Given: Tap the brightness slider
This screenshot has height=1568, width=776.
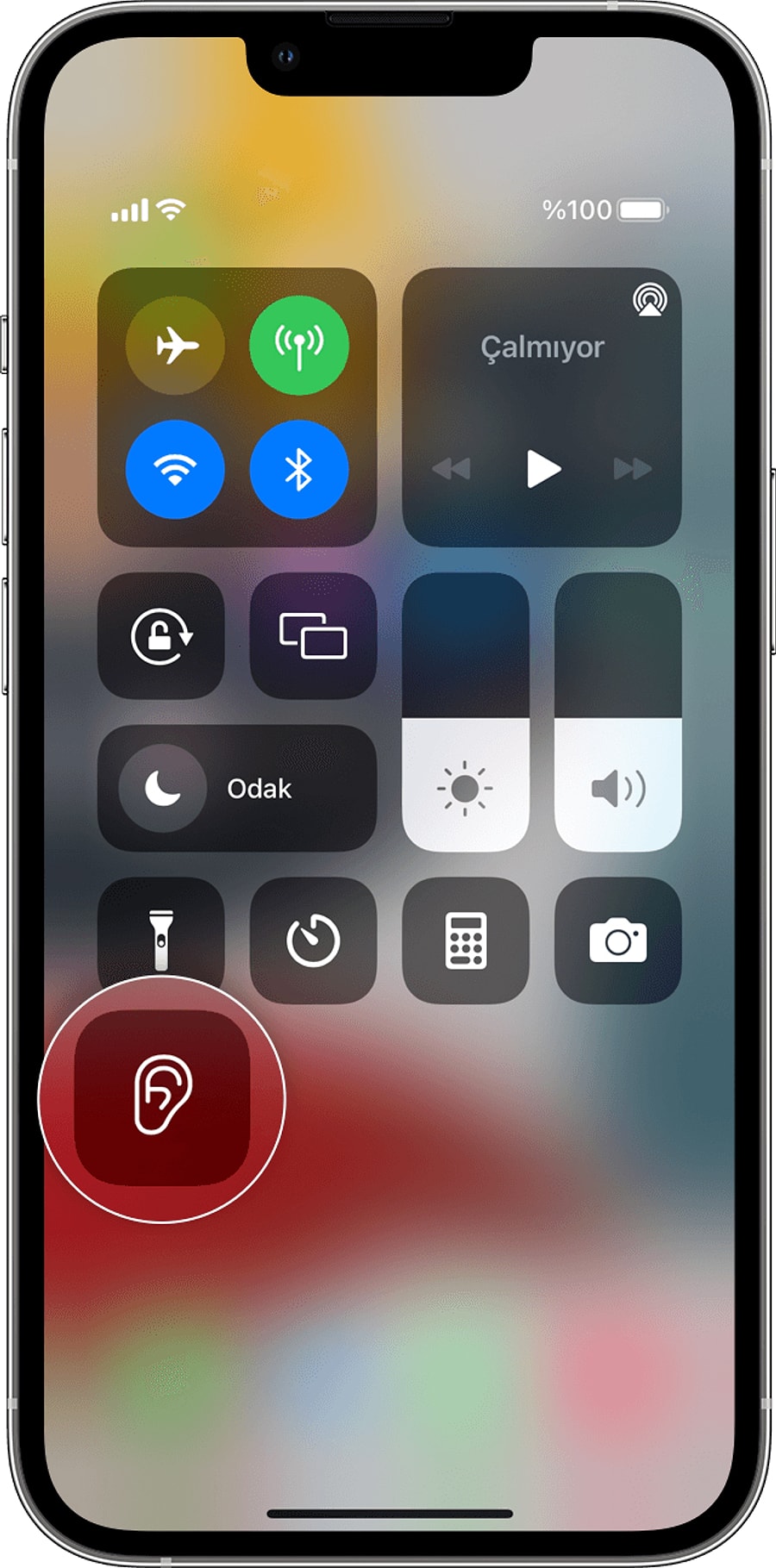Looking at the screenshot, I should 466,712.
